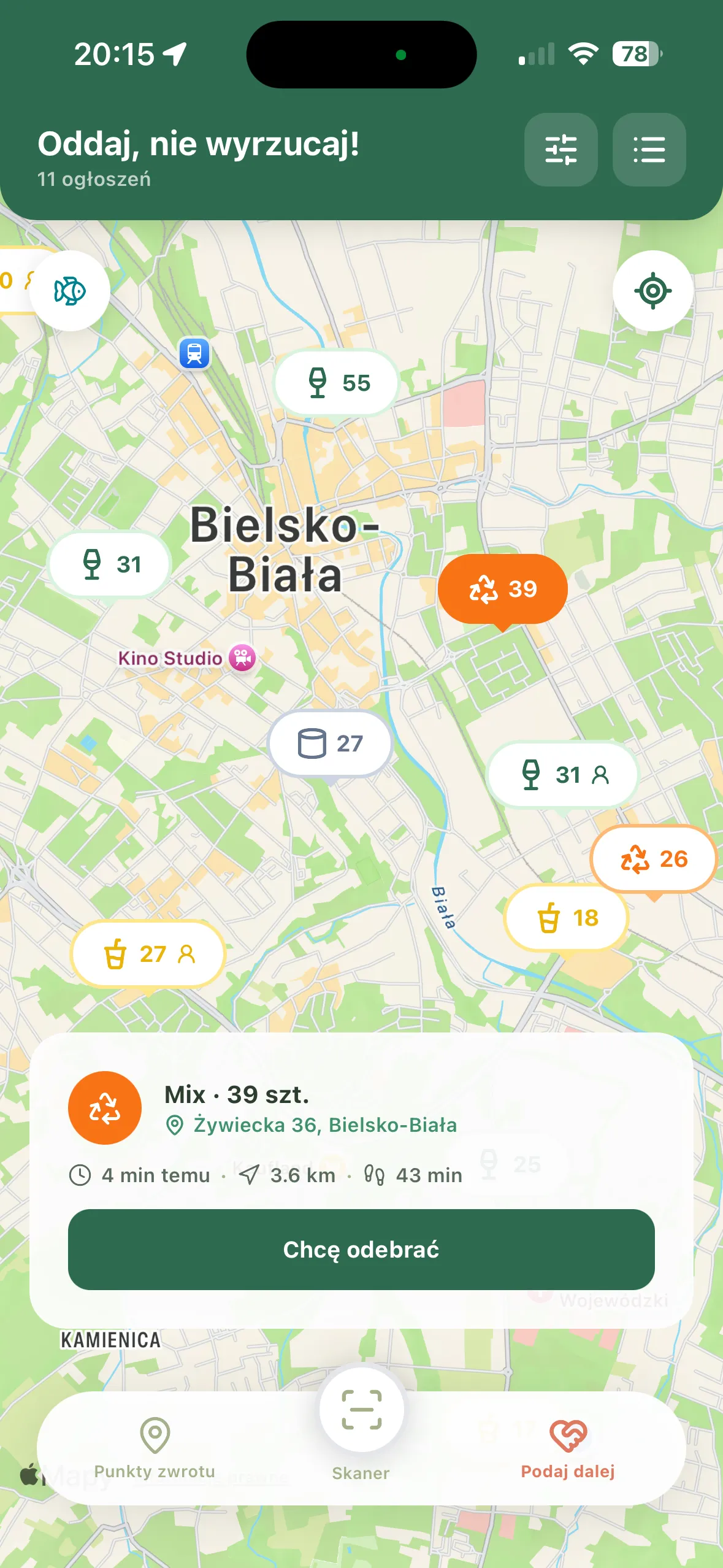Tap the yellow cup marker 27 with person badge

click(147, 955)
